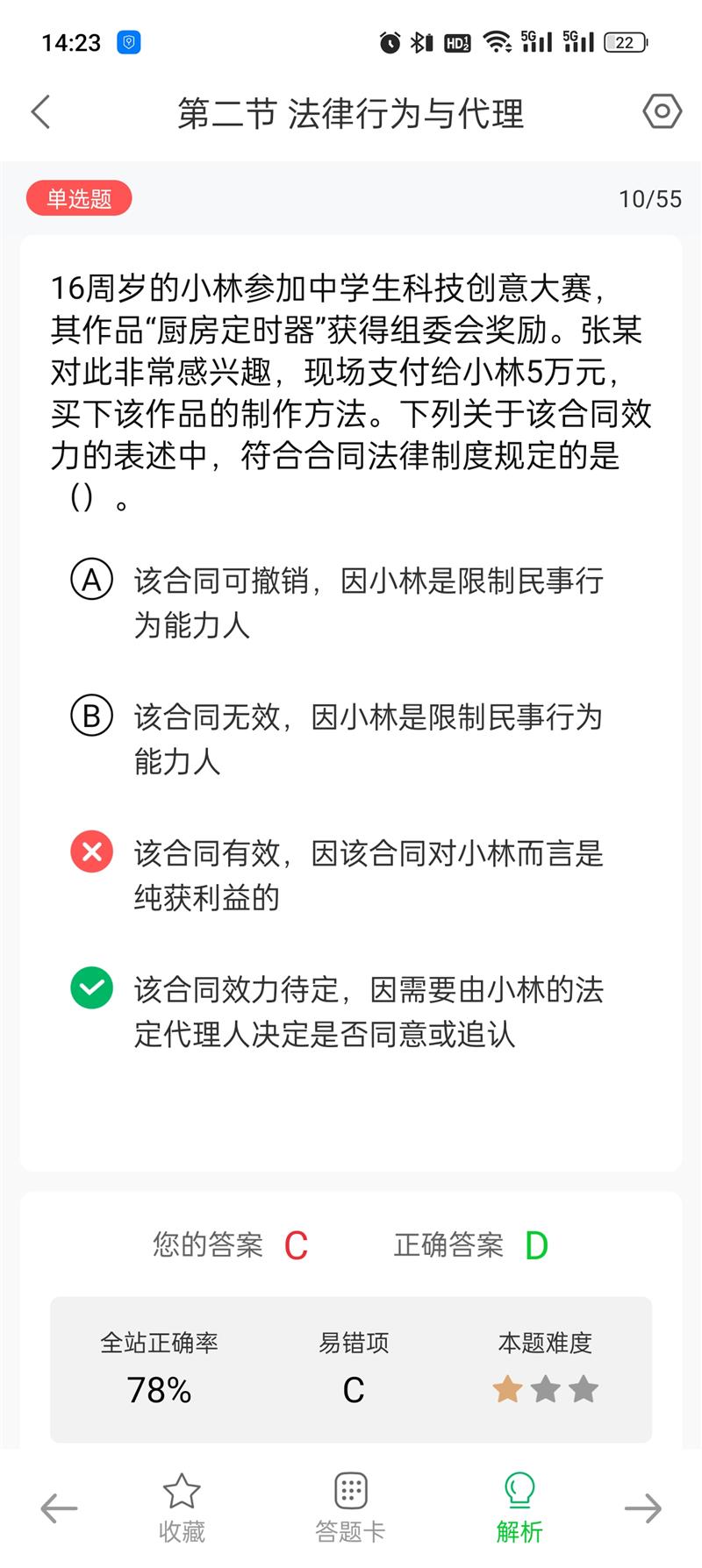The width and height of the screenshot is (702, 1568).
Task: Add this question to 收藏
Action: click(x=182, y=1508)
